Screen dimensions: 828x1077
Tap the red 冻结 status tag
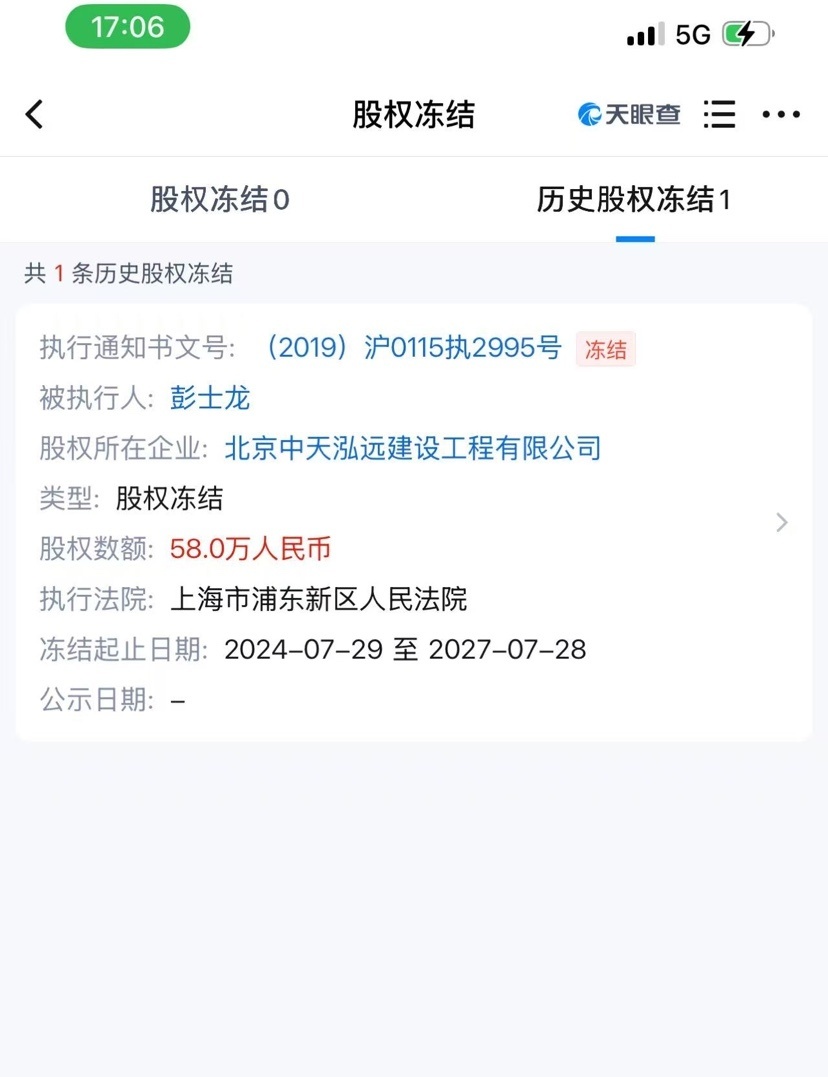coord(605,349)
